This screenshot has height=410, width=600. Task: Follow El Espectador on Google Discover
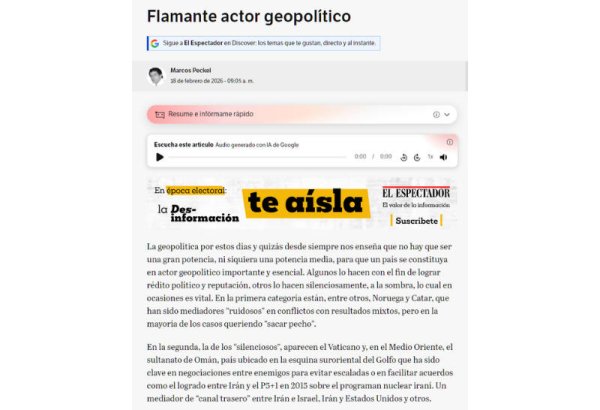(265, 44)
